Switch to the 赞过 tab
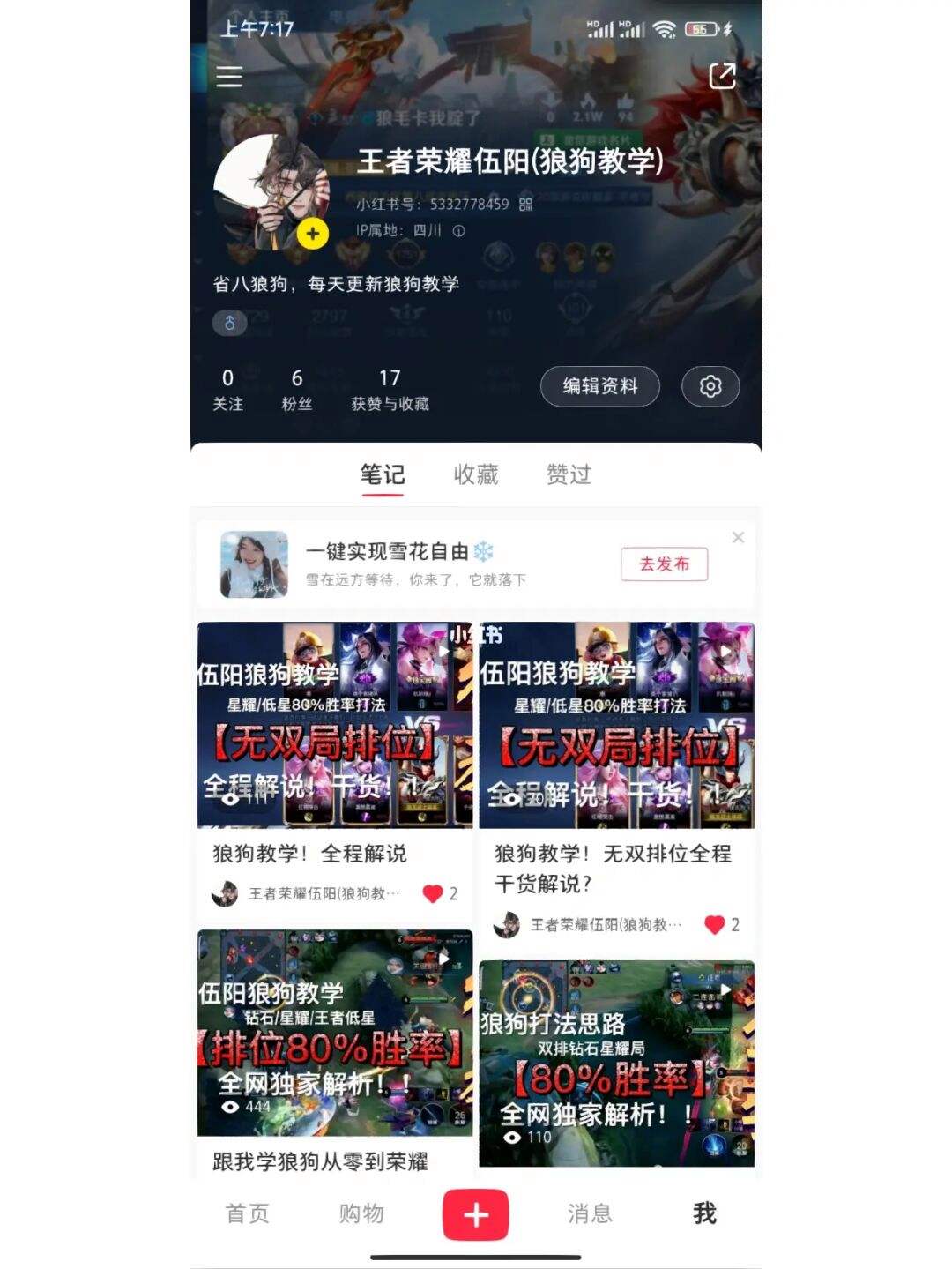The height and width of the screenshot is (1269, 952). point(569,474)
